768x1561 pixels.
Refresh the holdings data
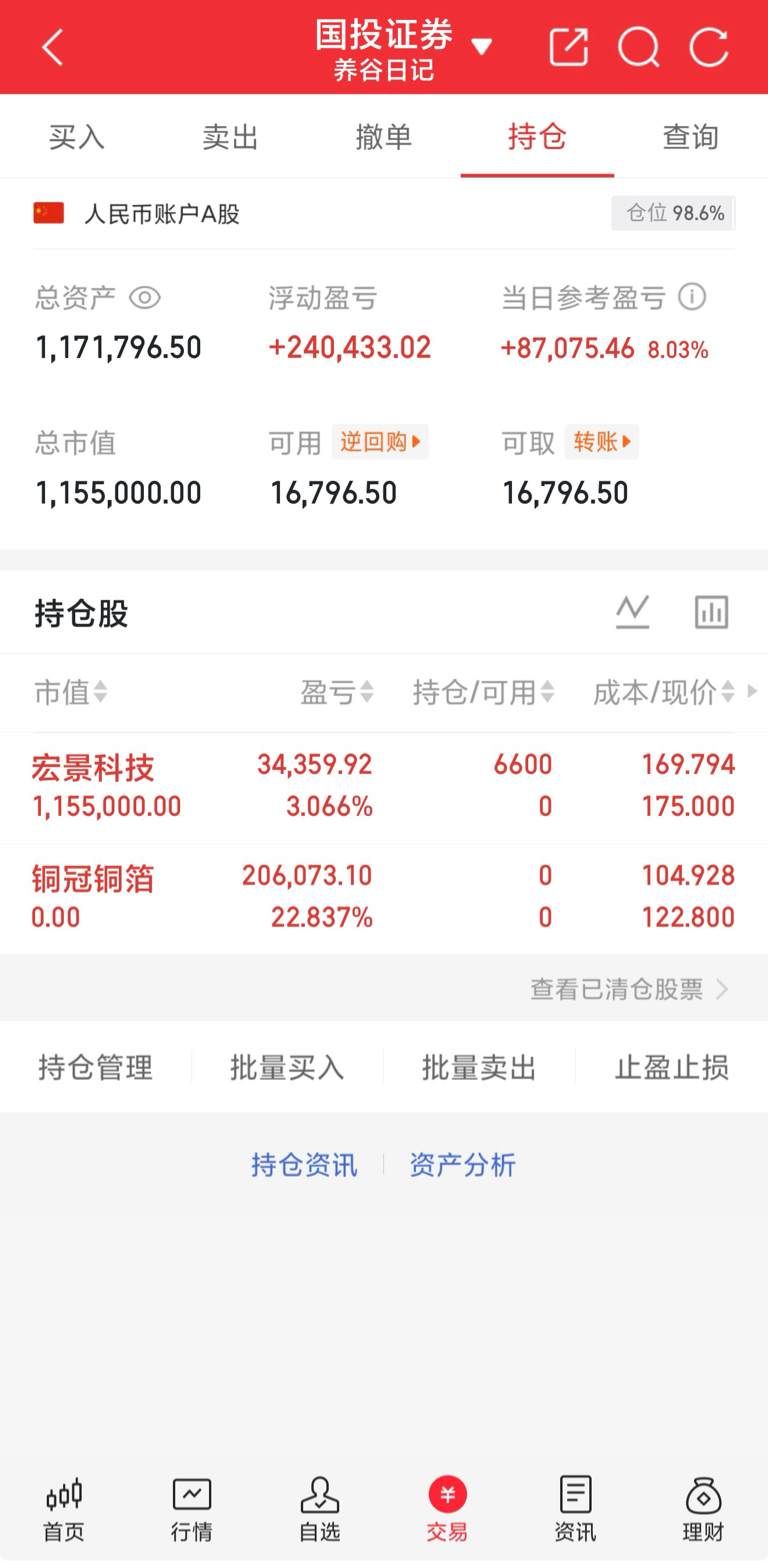(x=709, y=47)
